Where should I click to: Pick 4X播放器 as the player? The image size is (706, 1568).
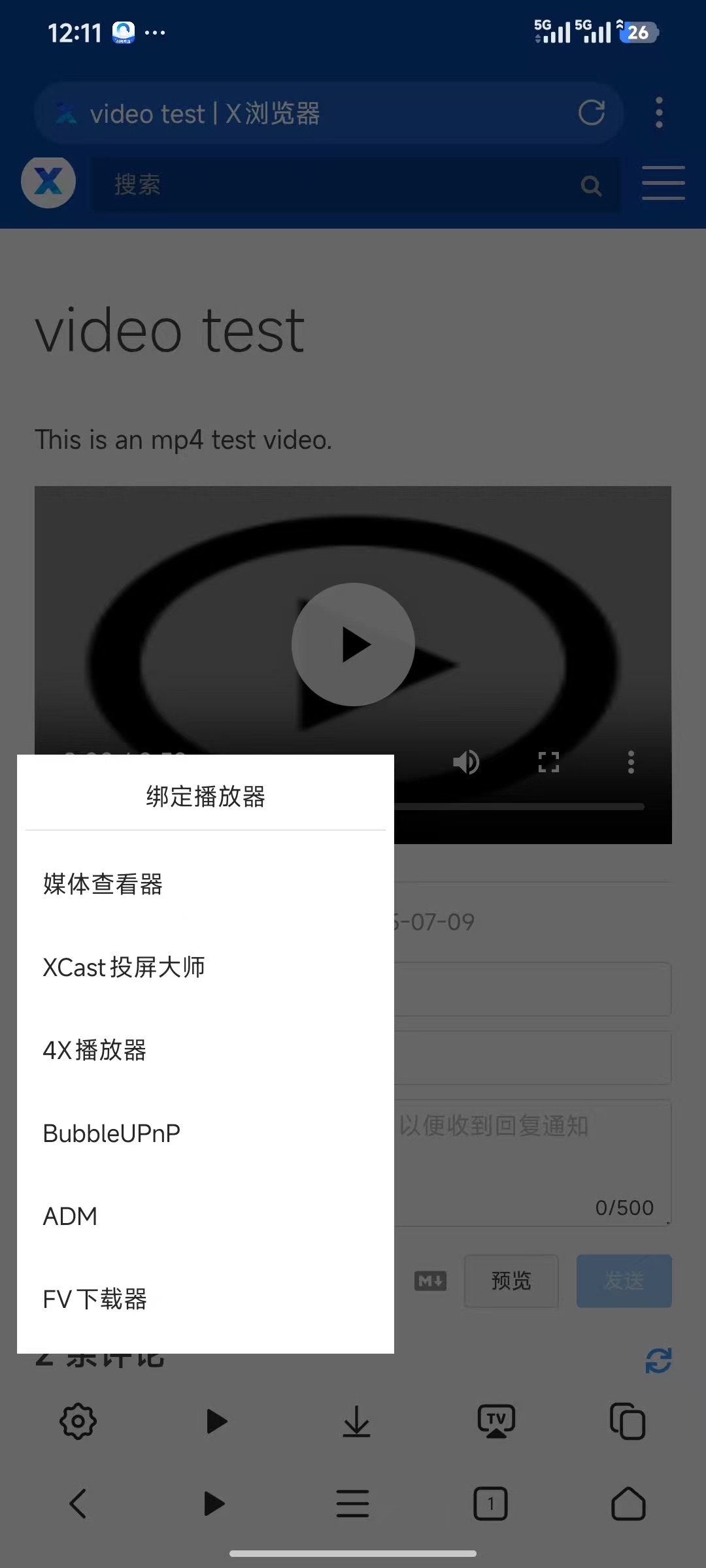click(x=95, y=1050)
